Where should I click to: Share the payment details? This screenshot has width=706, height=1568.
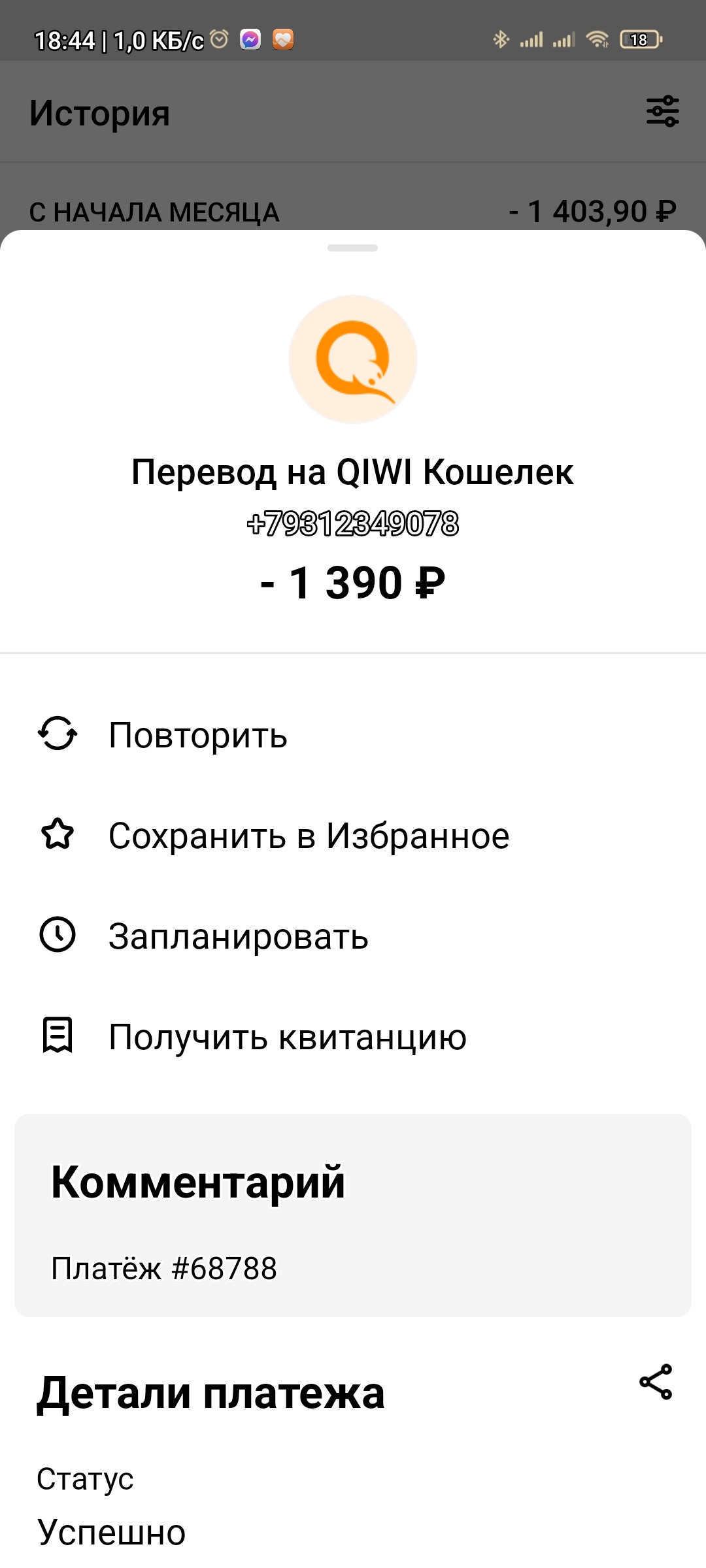(656, 1382)
